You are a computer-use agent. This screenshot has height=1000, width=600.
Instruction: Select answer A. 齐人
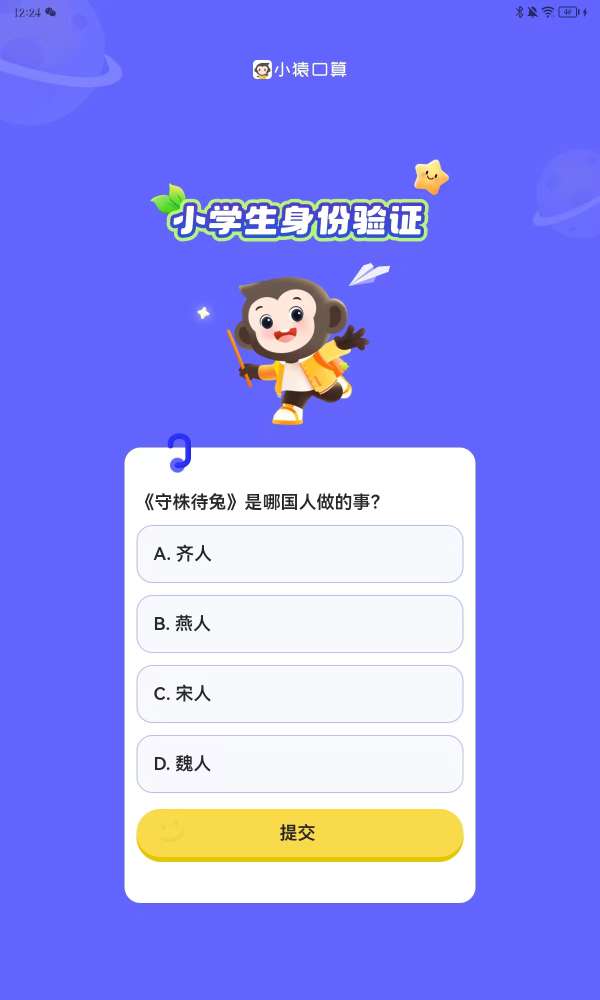click(300, 554)
